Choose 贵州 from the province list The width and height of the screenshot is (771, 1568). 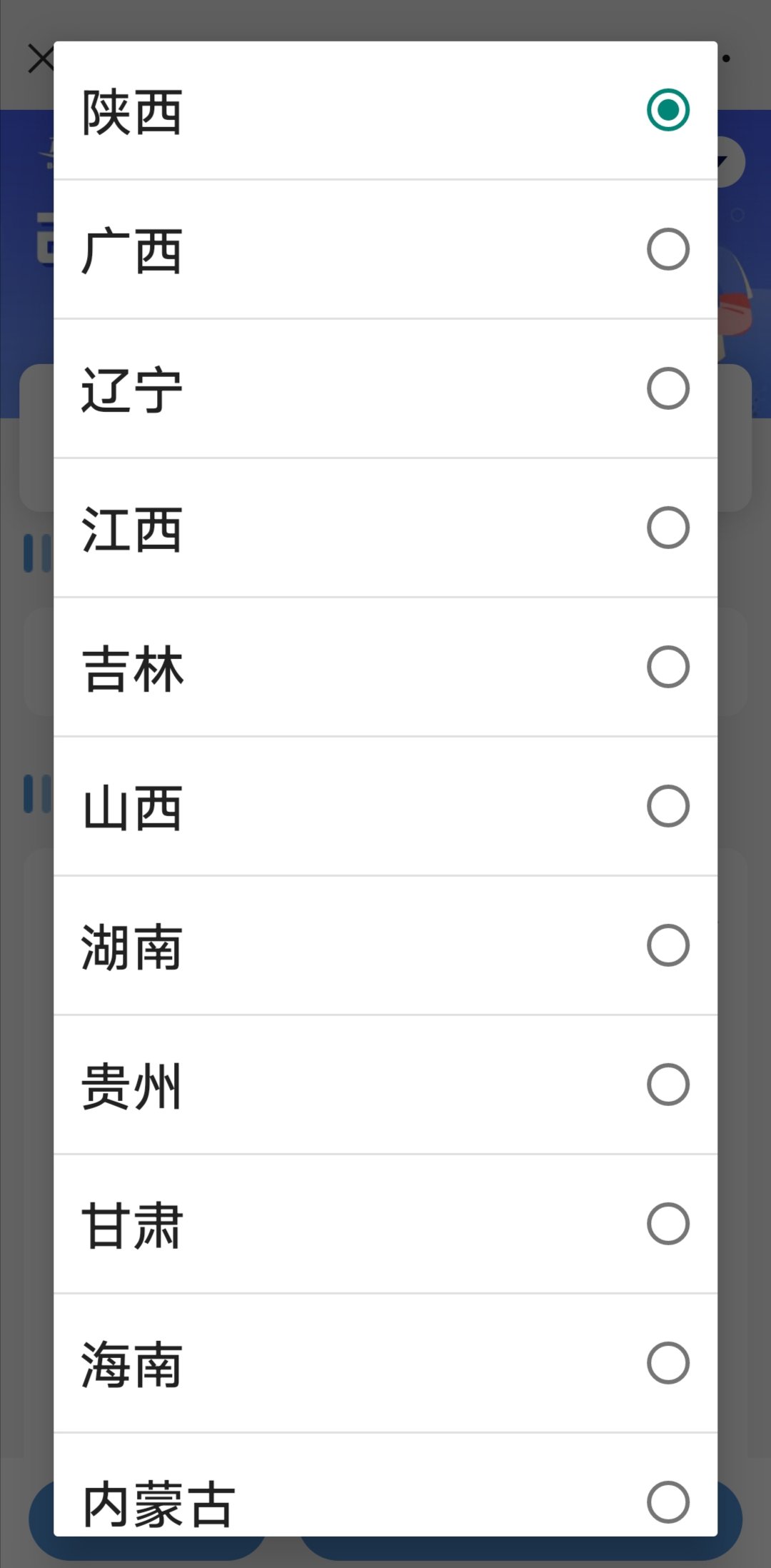[667, 1085]
